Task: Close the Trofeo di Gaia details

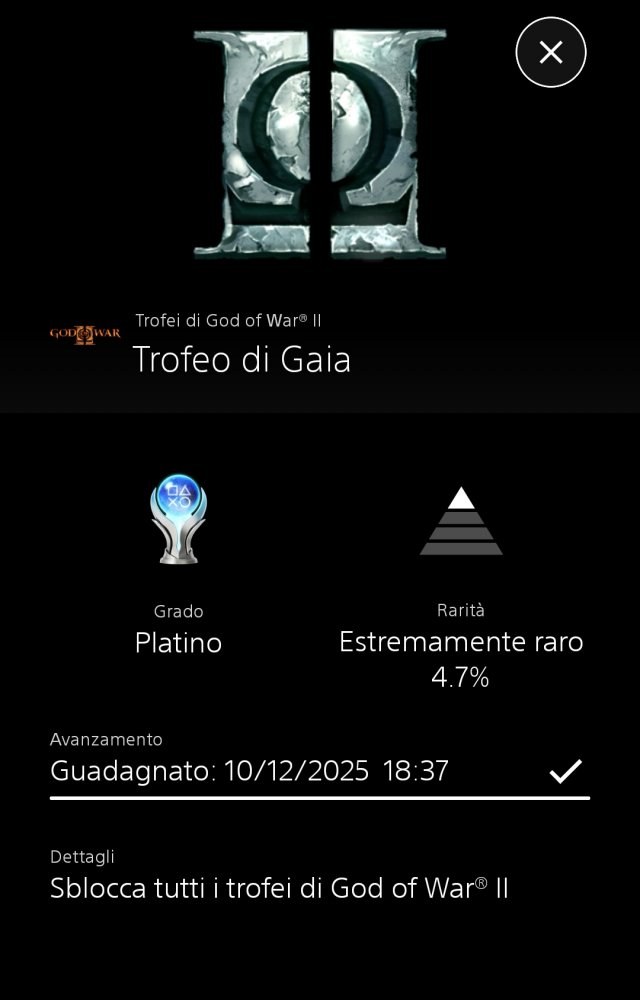Action: click(551, 52)
